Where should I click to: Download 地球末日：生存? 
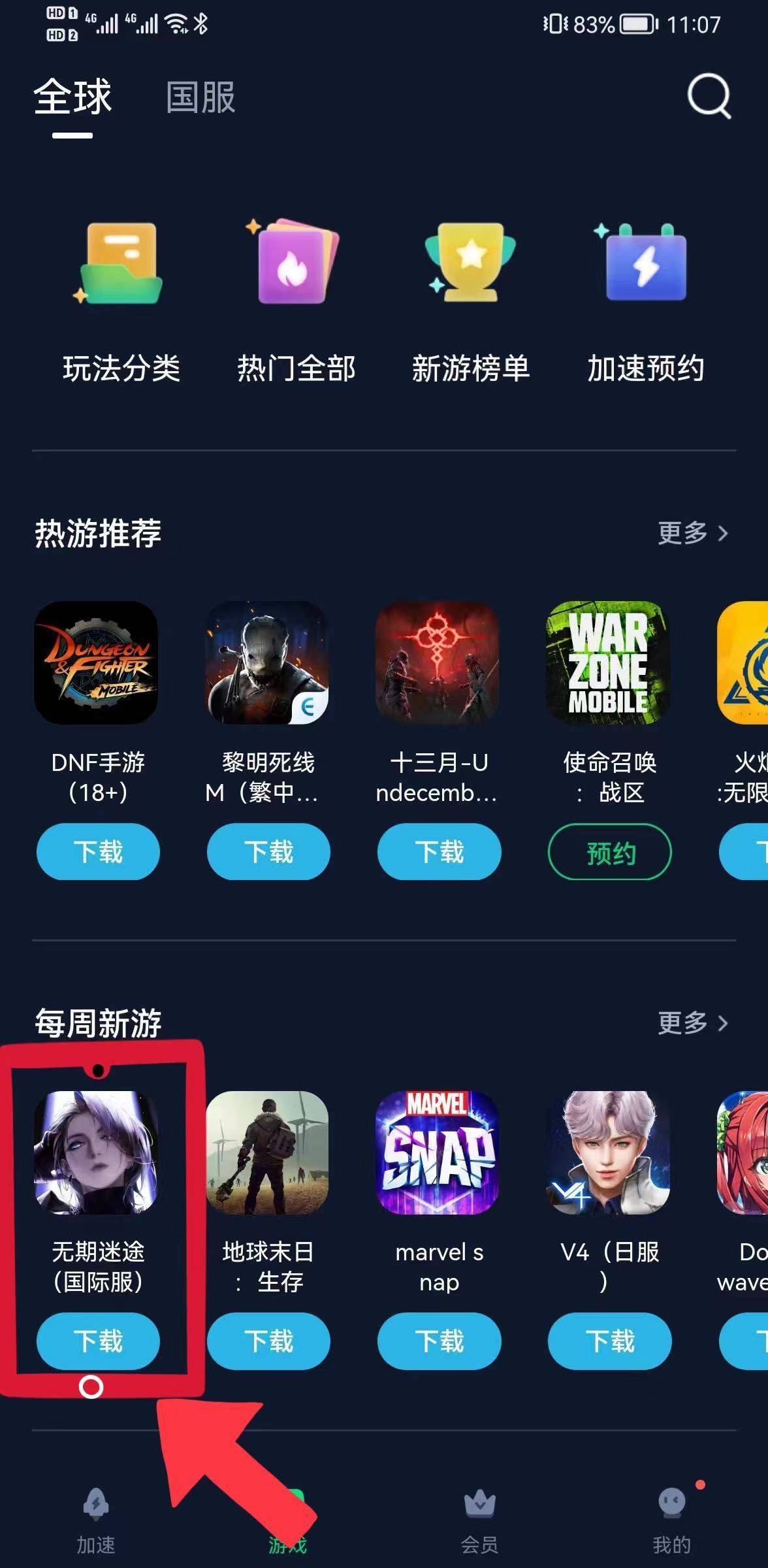coord(268,1341)
